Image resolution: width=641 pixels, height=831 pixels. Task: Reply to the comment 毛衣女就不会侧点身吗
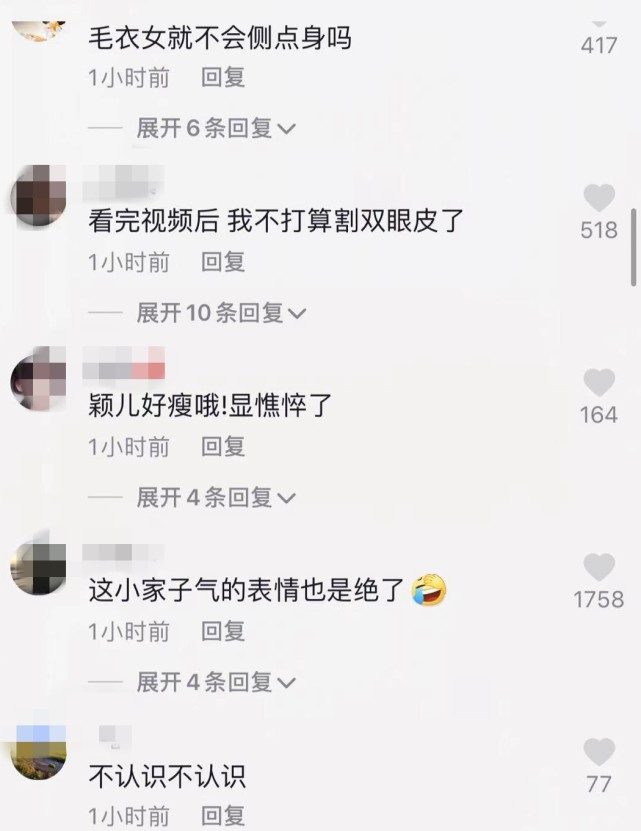223,78
